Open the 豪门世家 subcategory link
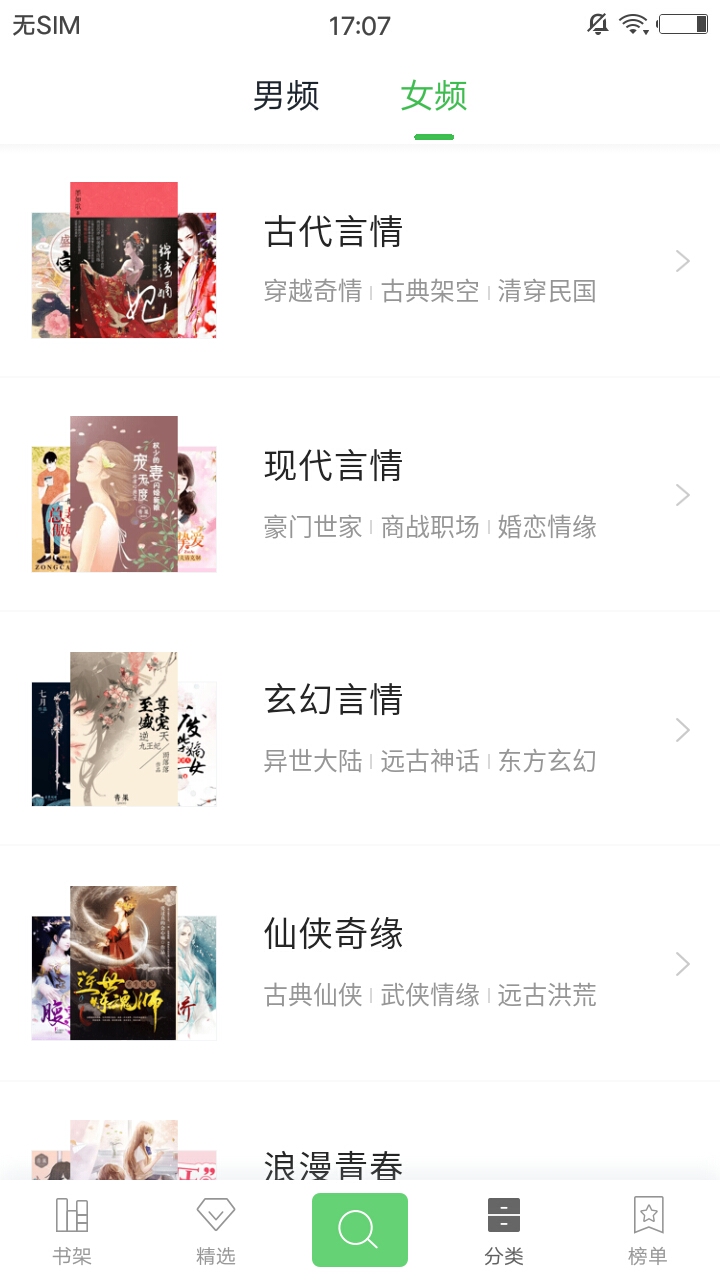Viewport: 720px width, 1280px height. pos(314,527)
